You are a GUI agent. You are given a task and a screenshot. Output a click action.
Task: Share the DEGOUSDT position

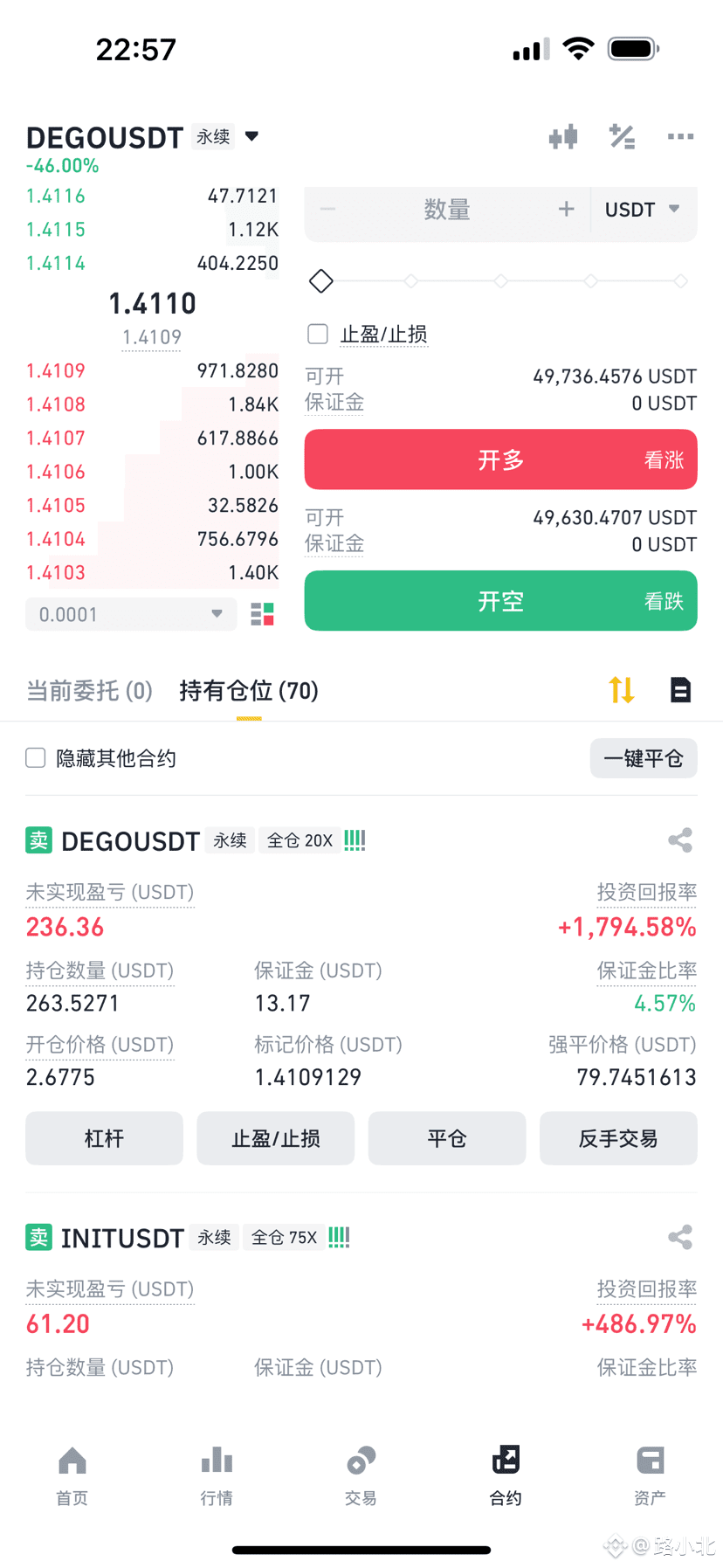tap(680, 840)
